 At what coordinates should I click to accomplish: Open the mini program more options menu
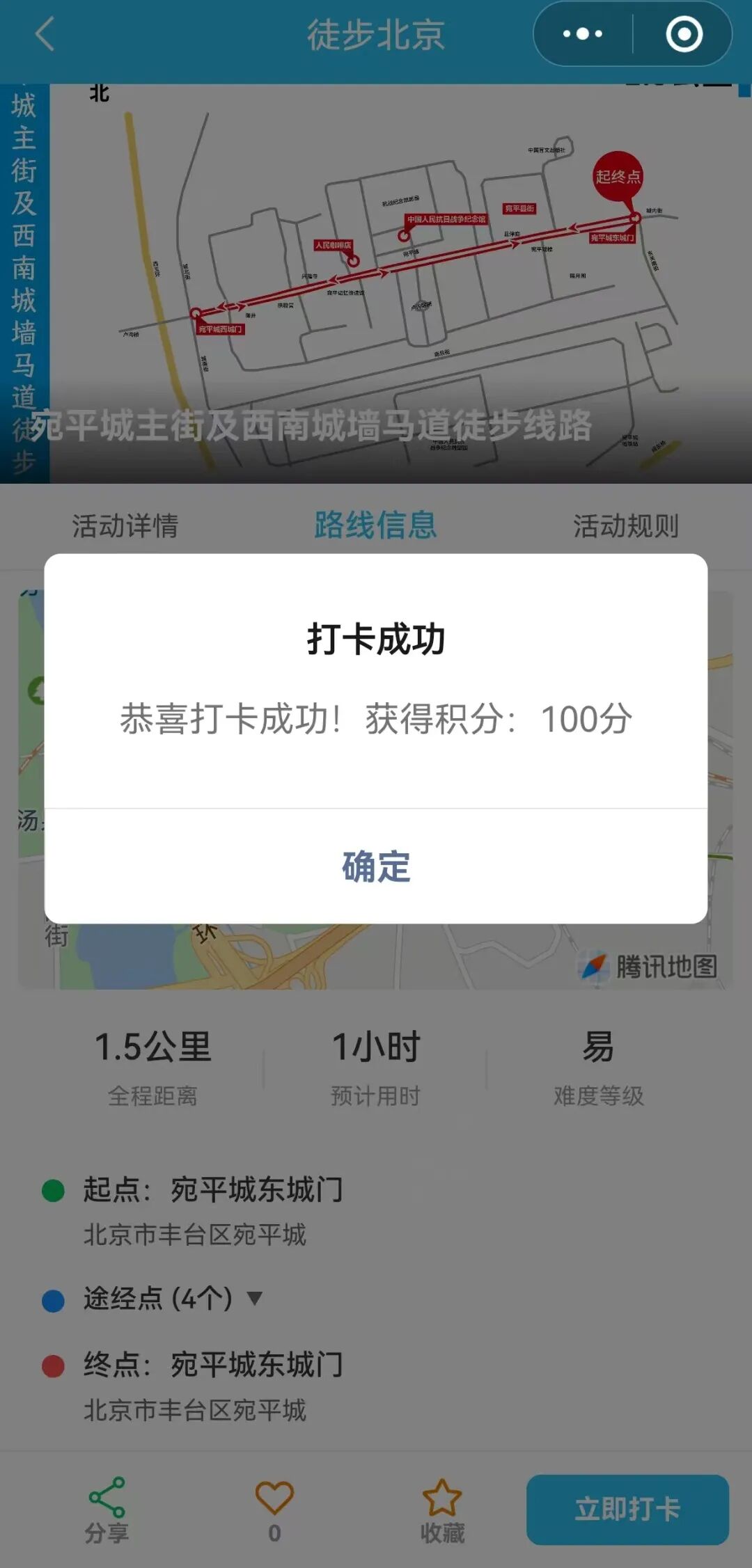tap(583, 34)
